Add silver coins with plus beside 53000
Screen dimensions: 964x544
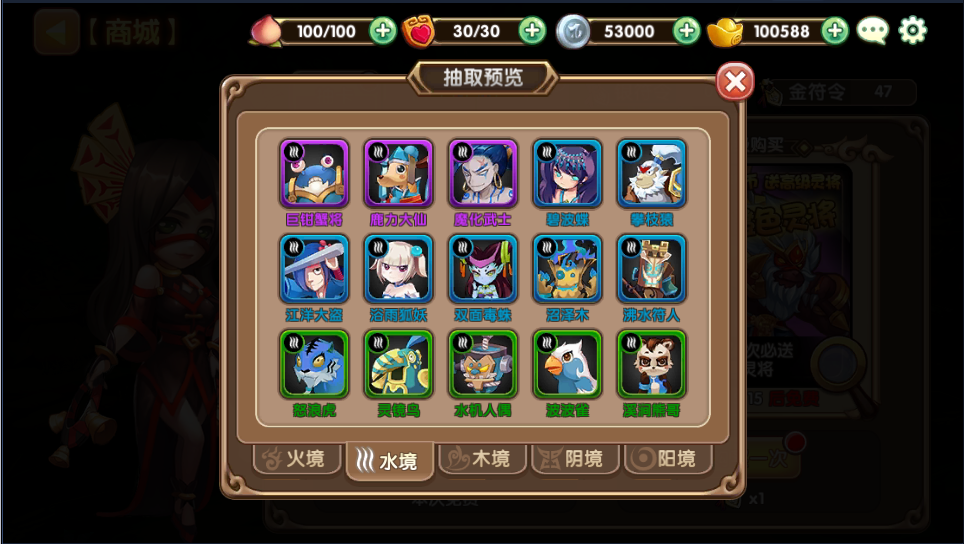pyautogui.click(x=686, y=31)
